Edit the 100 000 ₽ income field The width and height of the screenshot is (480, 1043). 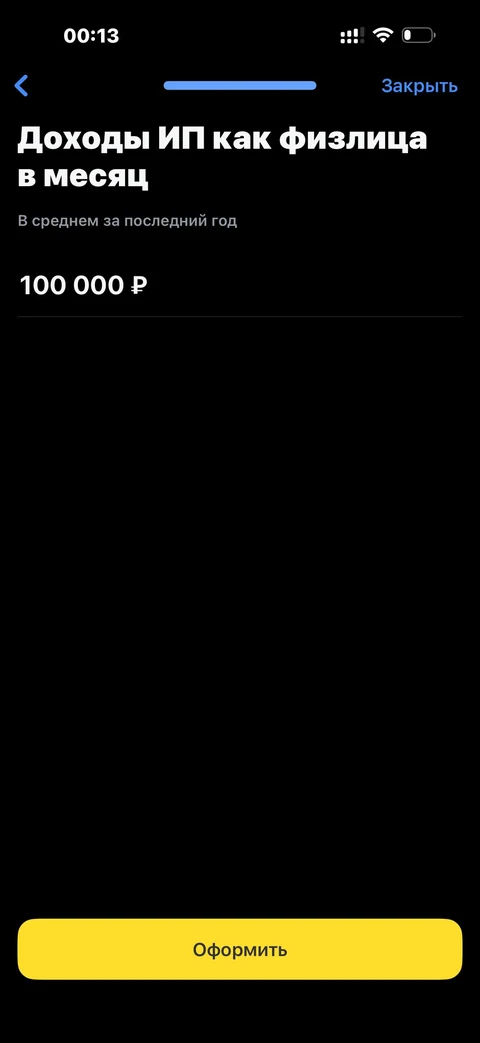(x=239, y=286)
